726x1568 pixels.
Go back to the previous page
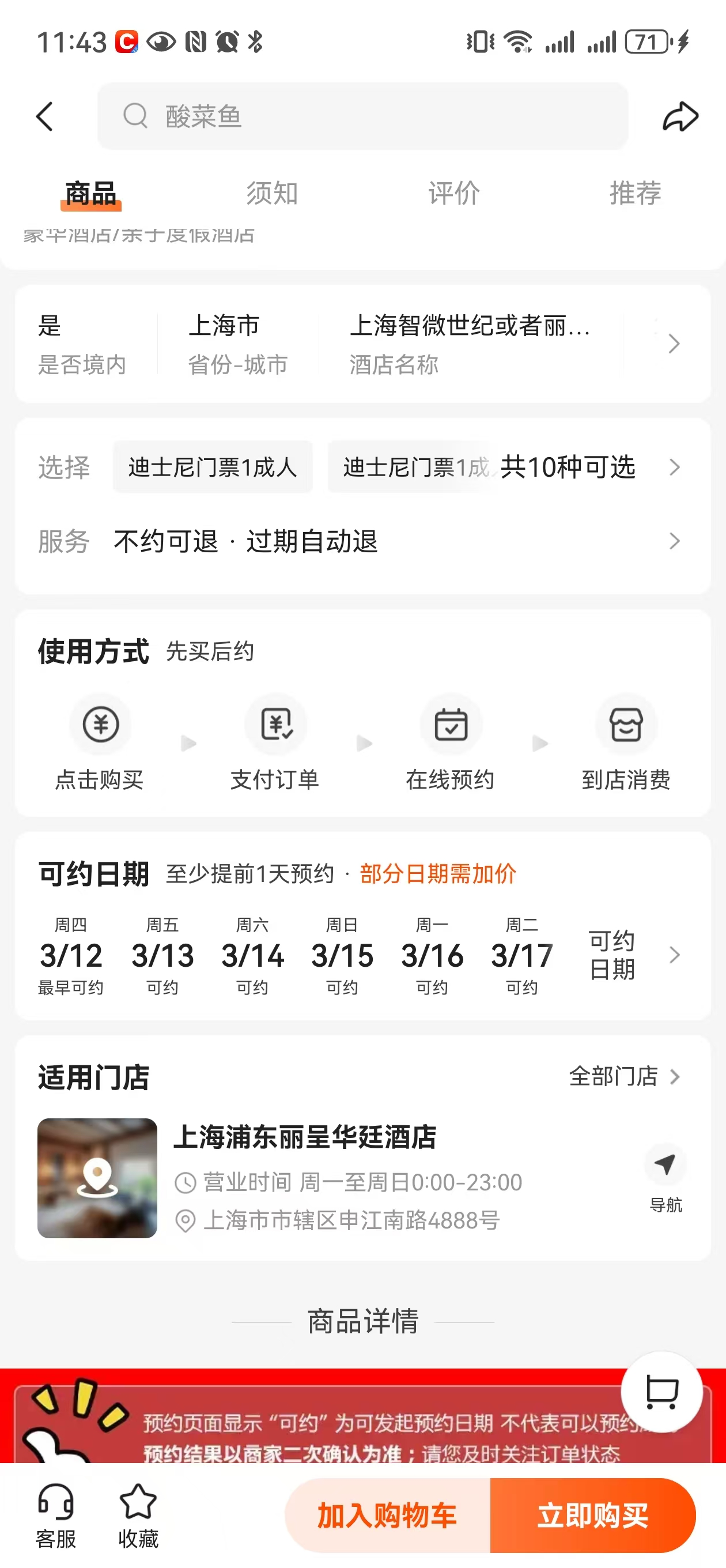tap(44, 116)
